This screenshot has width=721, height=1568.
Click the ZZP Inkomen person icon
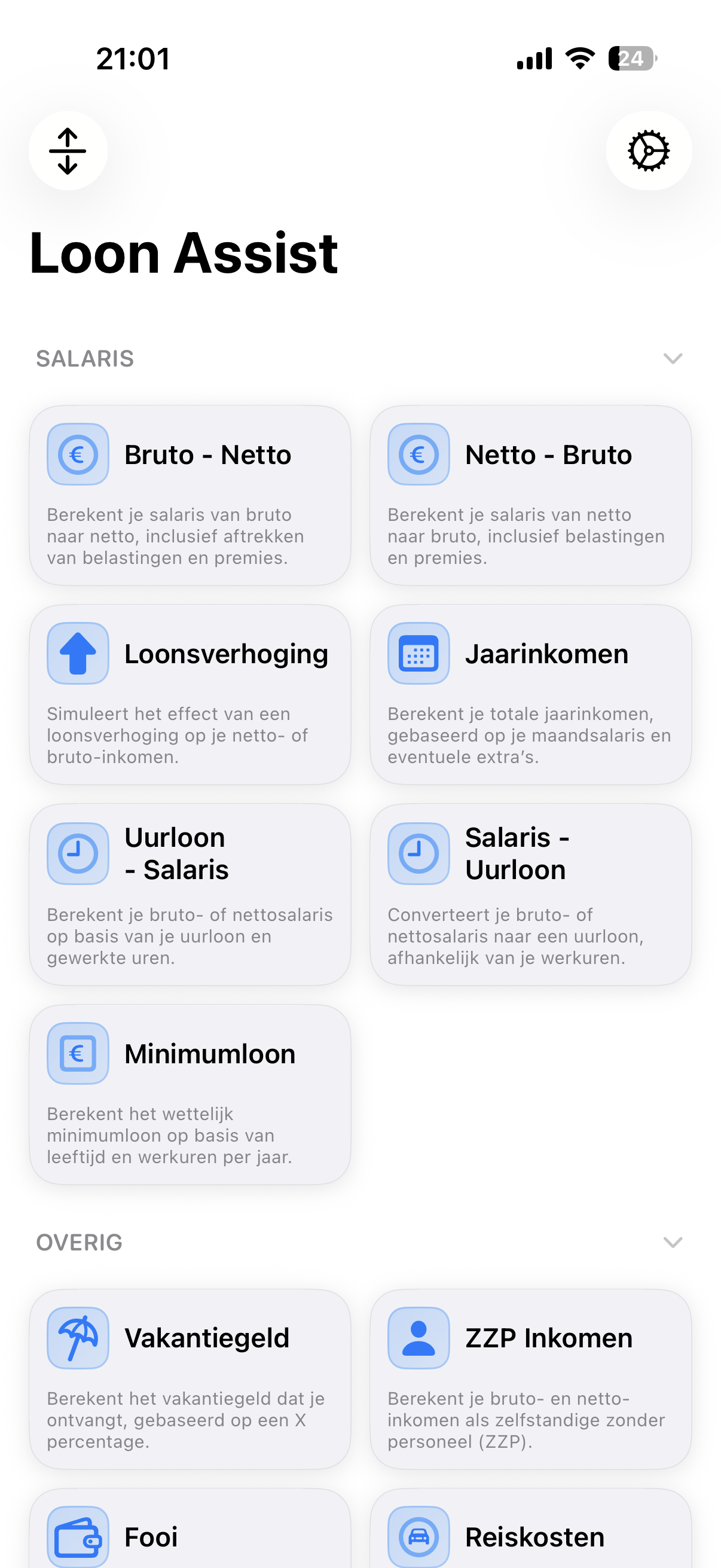[418, 1337]
